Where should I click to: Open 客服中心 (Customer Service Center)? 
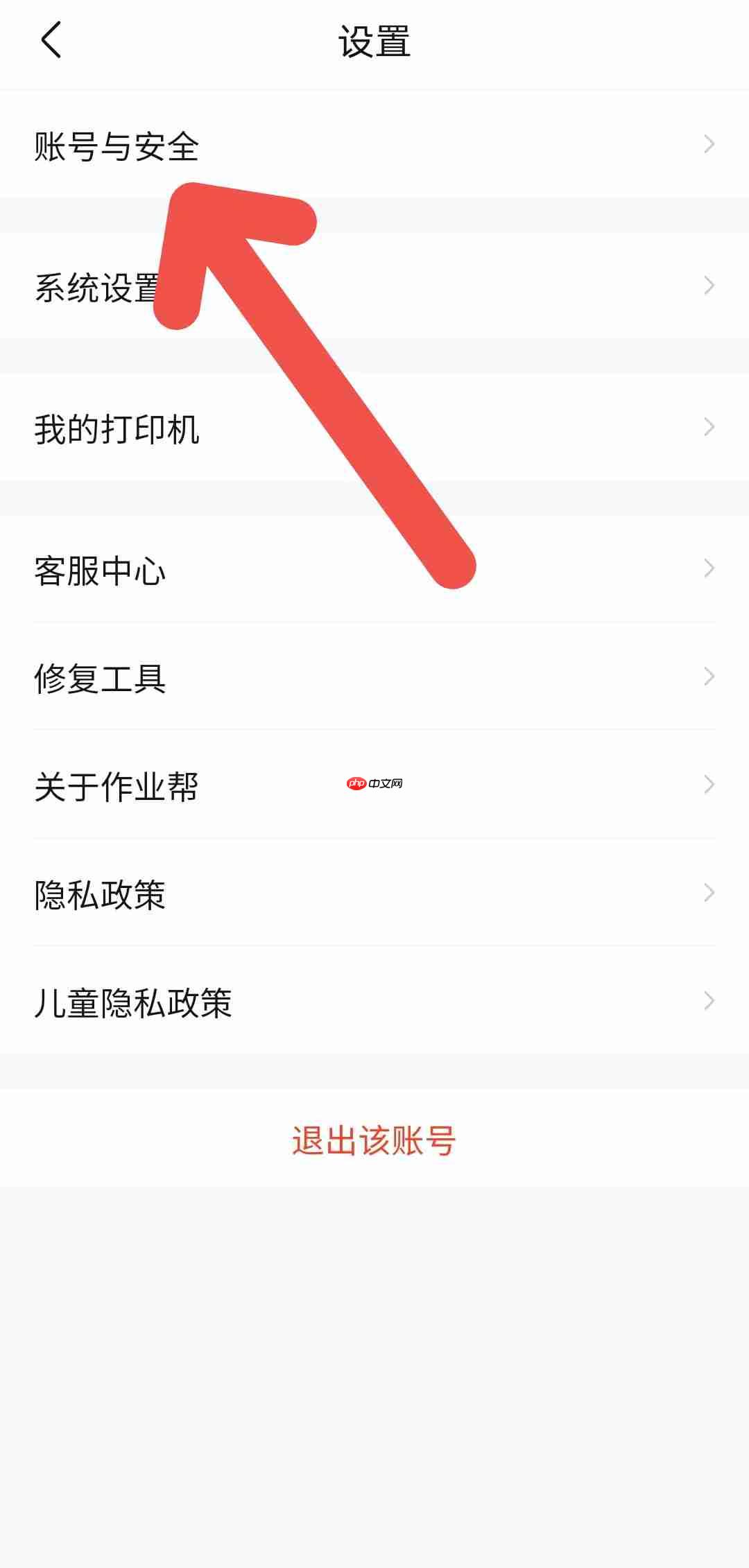point(101,570)
